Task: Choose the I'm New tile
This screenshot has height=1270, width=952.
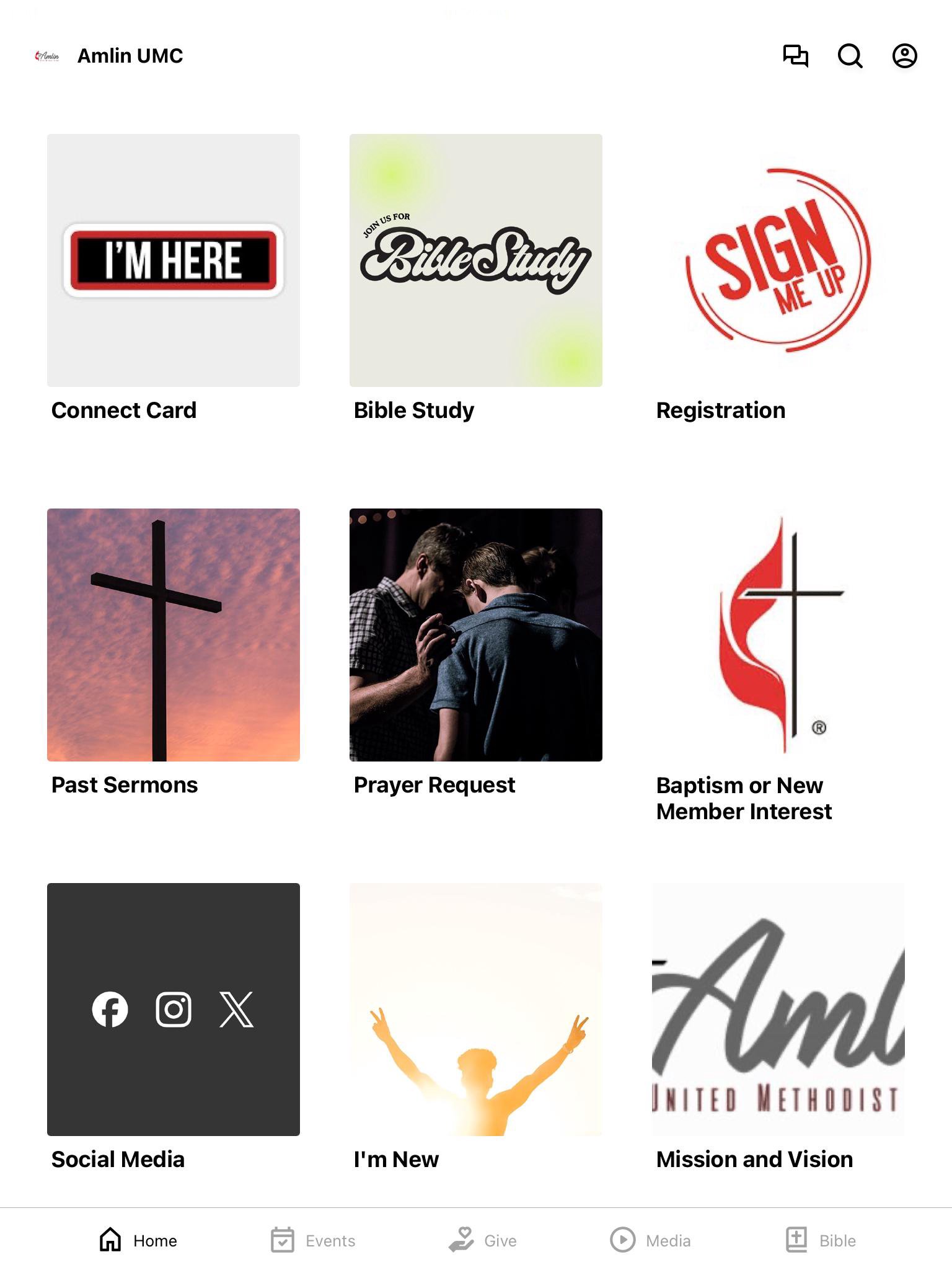Action: tap(476, 1010)
